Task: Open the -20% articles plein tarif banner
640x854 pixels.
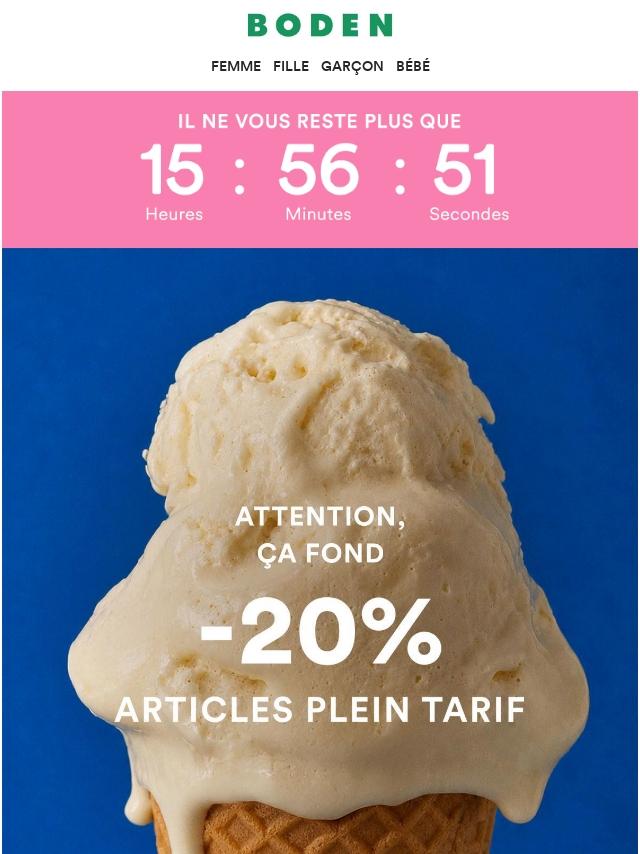Action: tap(320, 551)
